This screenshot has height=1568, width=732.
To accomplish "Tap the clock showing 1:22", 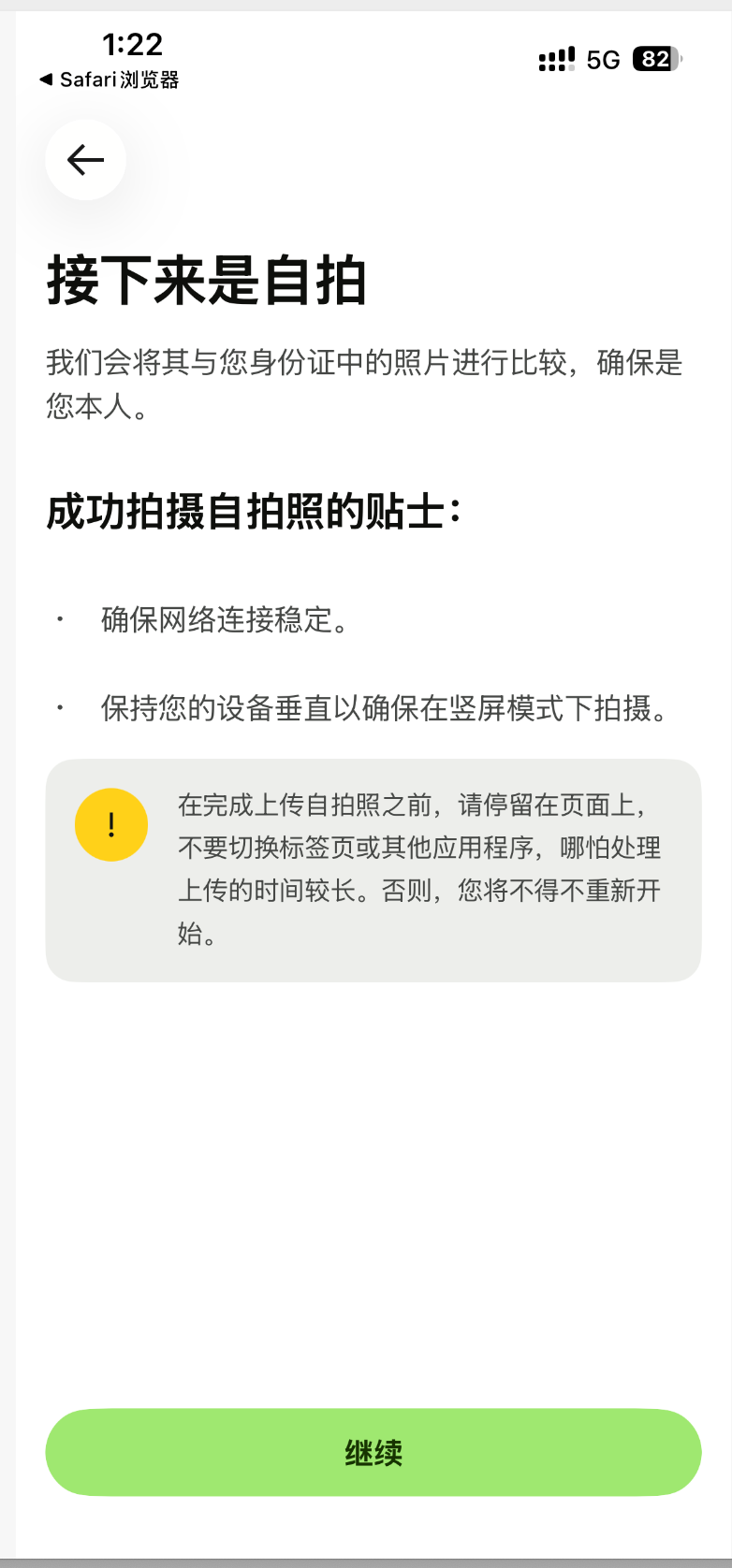I will (131, 45).
